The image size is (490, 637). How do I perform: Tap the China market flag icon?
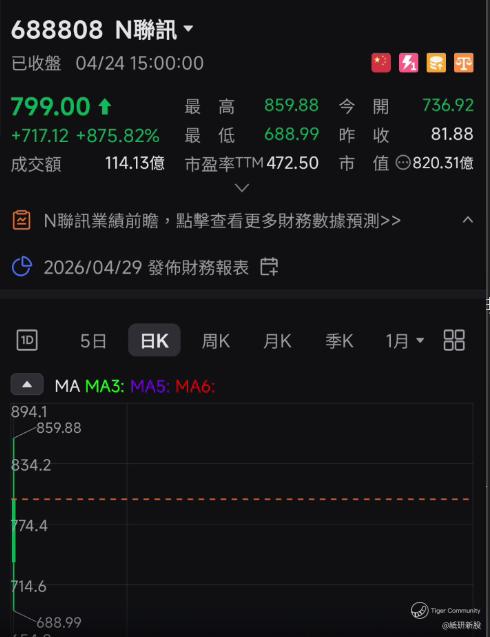[x=381, y=63]
